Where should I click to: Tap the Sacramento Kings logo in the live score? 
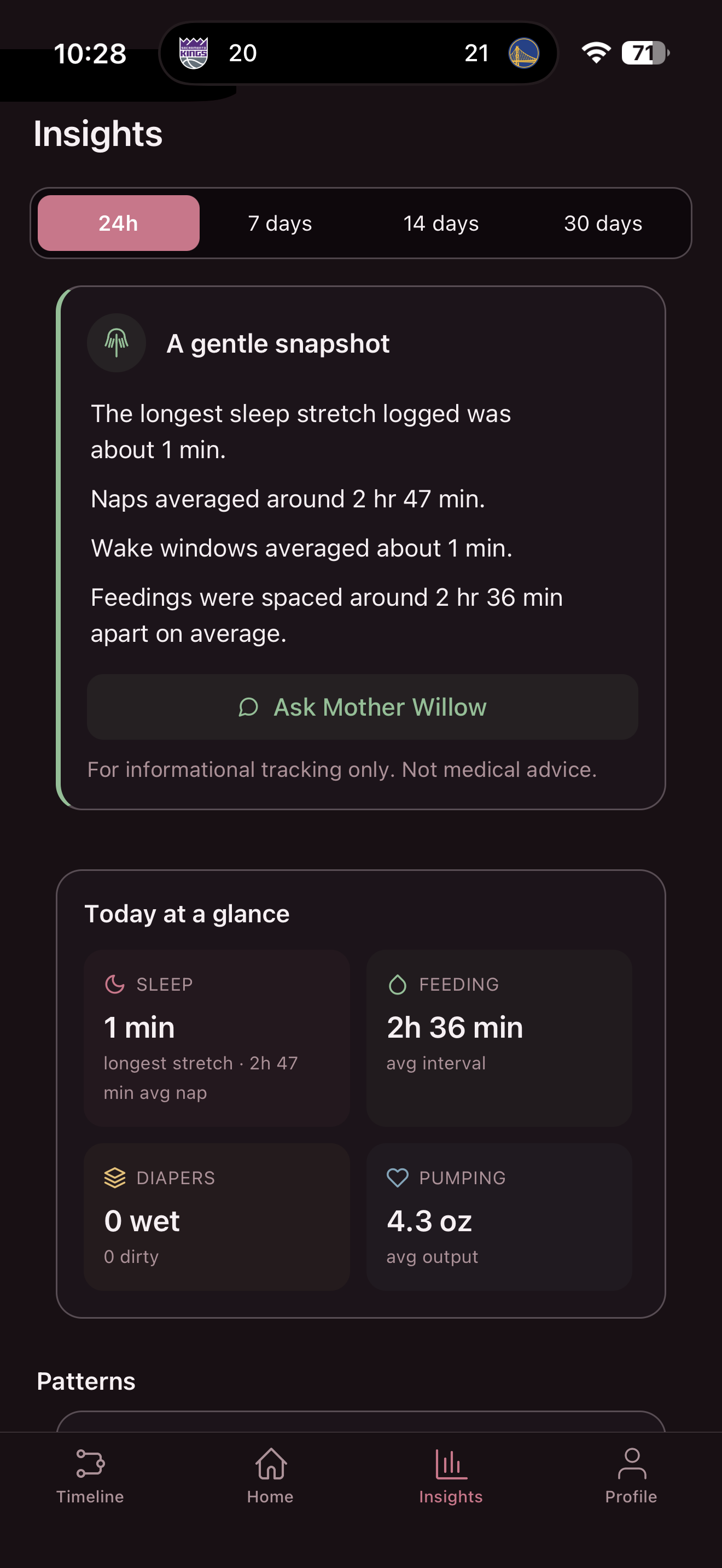click(x=194, y=53)
